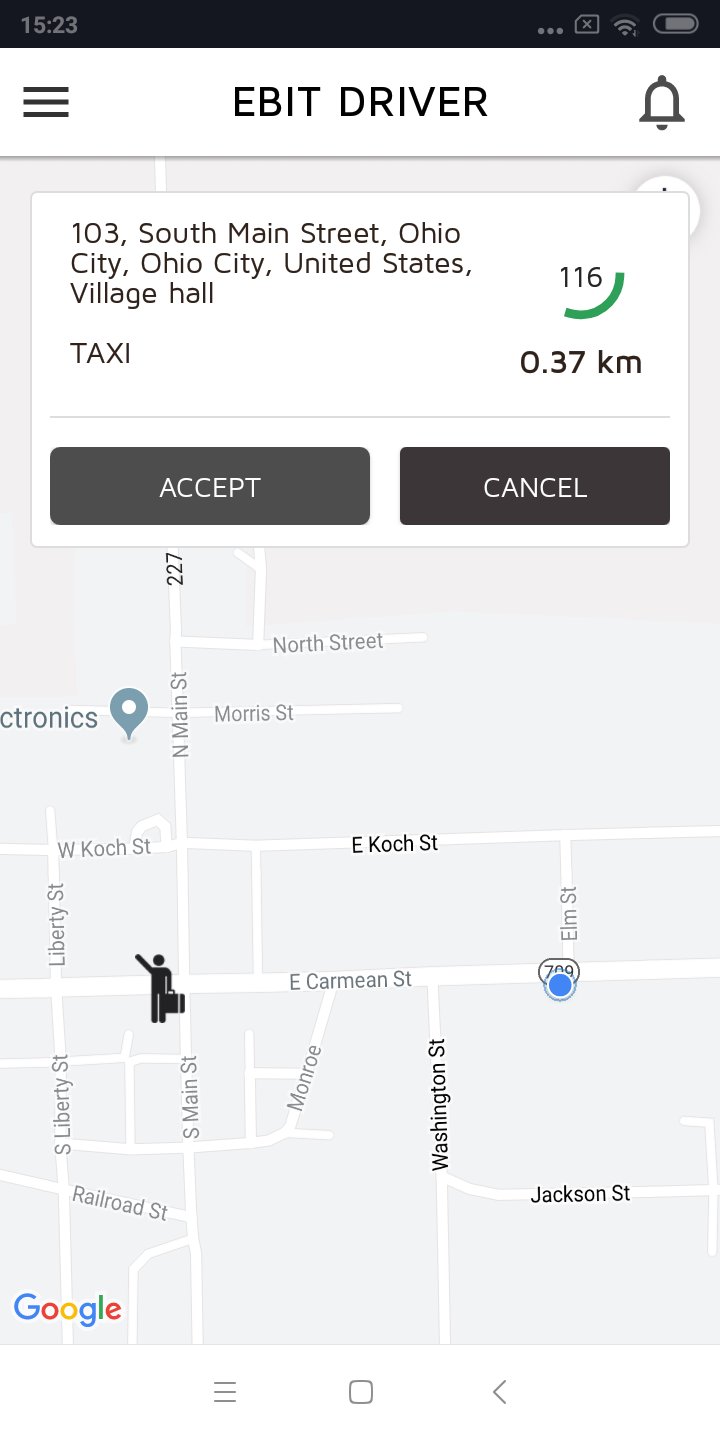Image resolution: width=720 pixels, height=1440 pixels.
Task: Tap the E Carmean St label on the map
Action: pyautogui.click(x=350, y=980)
